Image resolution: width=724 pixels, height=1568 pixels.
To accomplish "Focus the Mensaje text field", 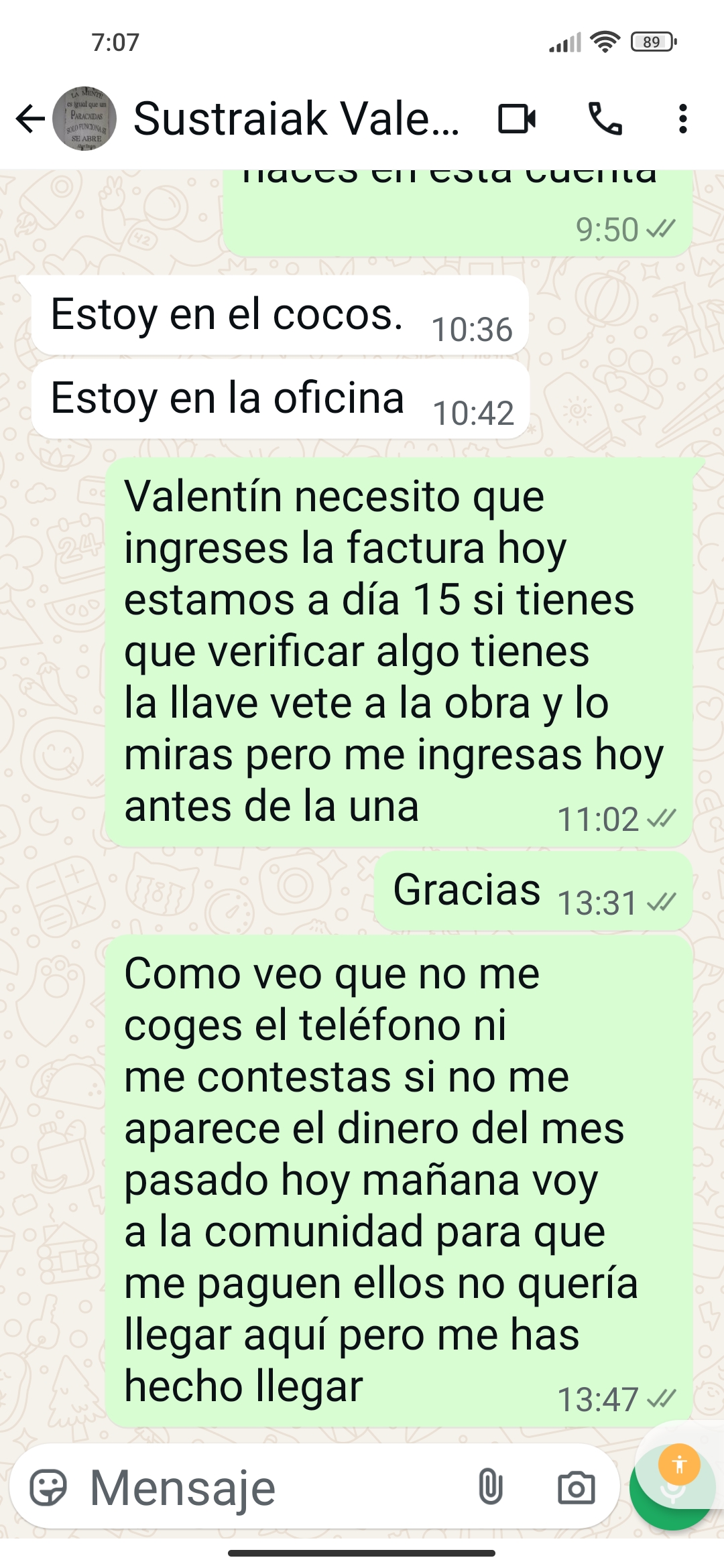I will pos(268,1488).
